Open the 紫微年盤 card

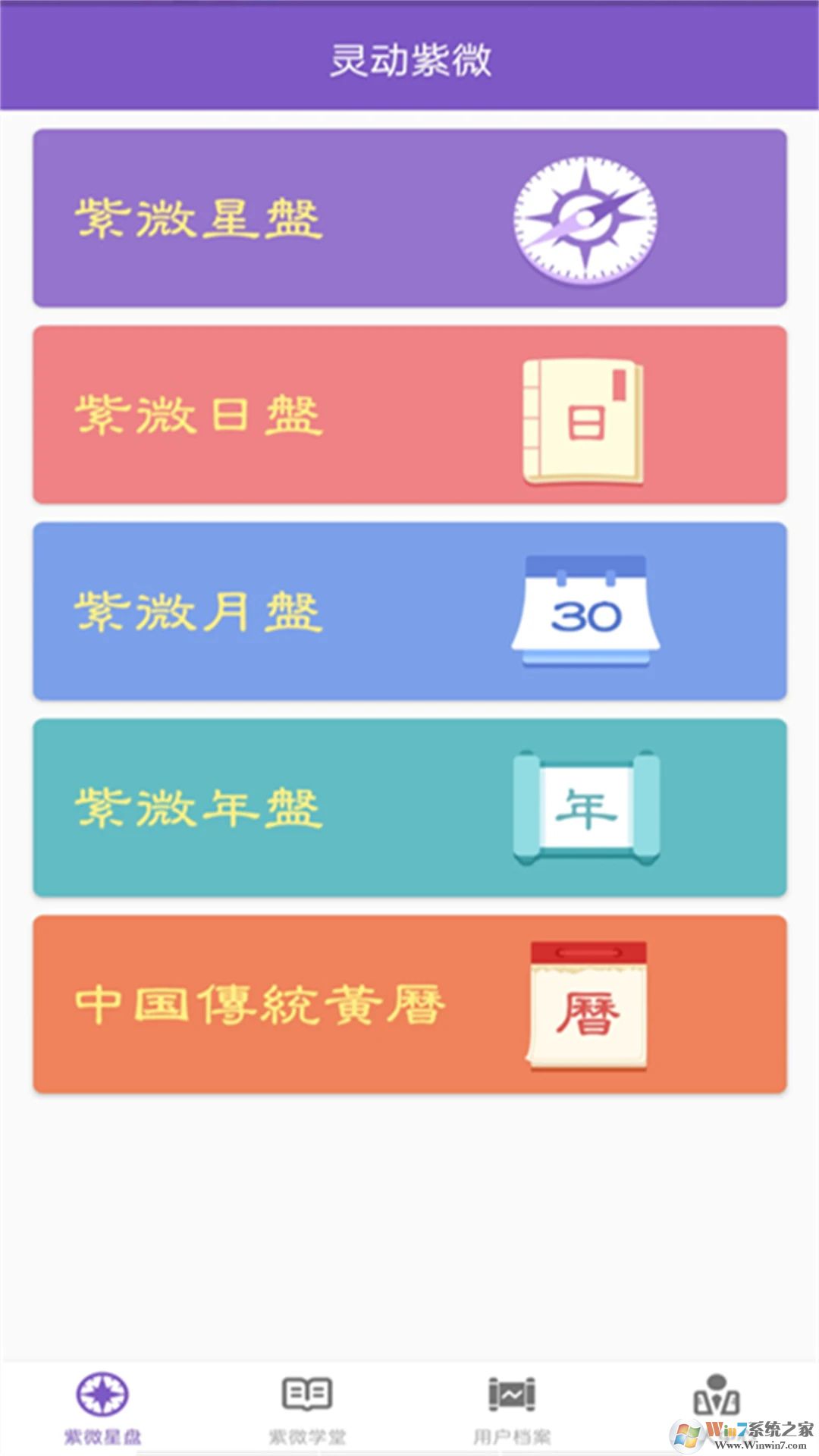(x=409, y=808)
